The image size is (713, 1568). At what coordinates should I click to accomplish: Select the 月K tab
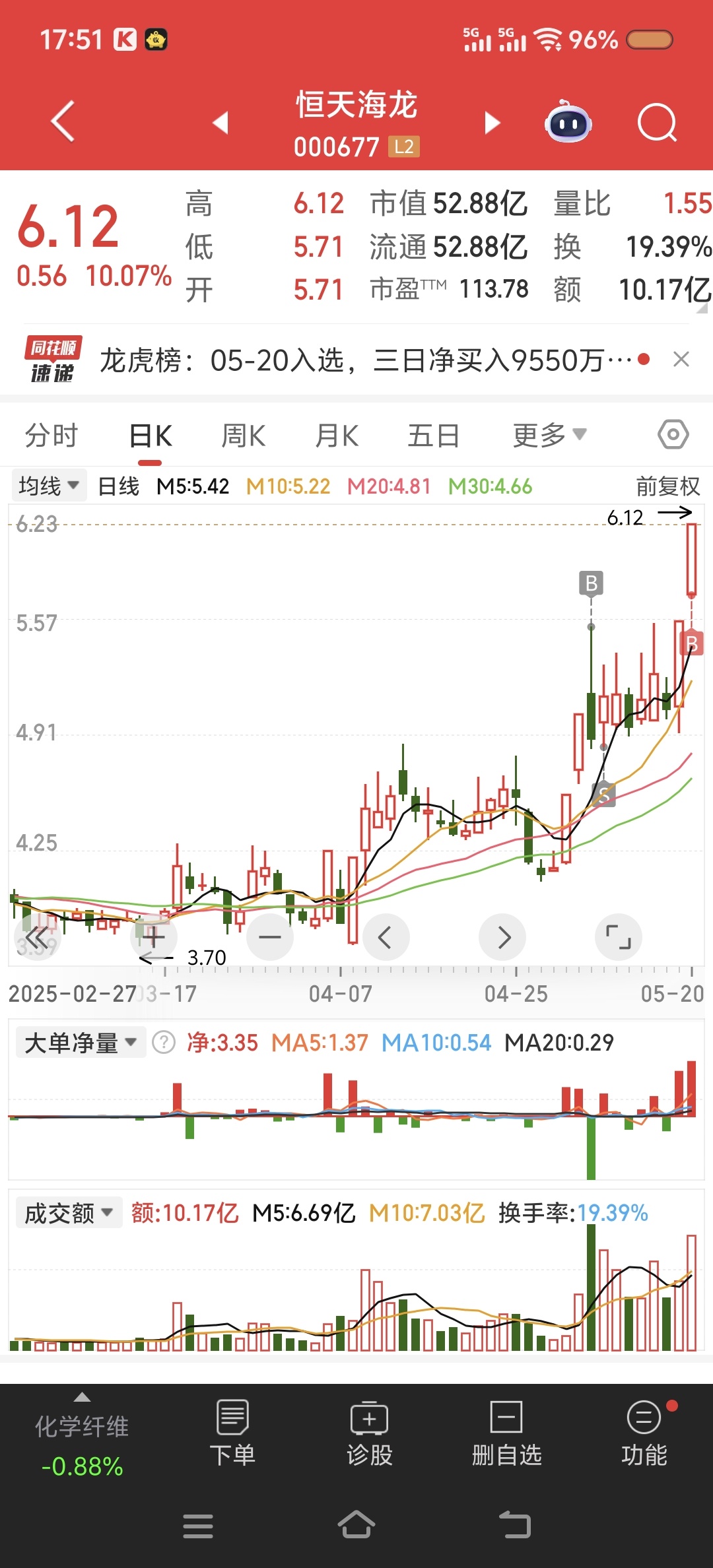pos(337,436)
